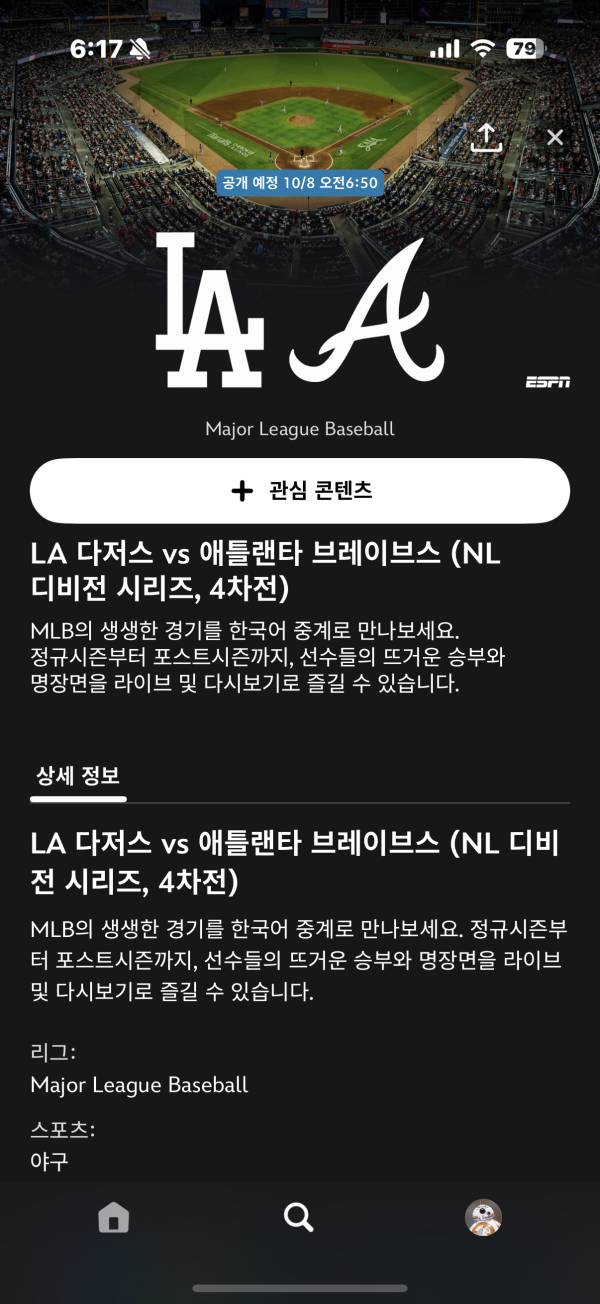Close the game details page
Viewport: 600px width, 1304px height.
[555, 138]
